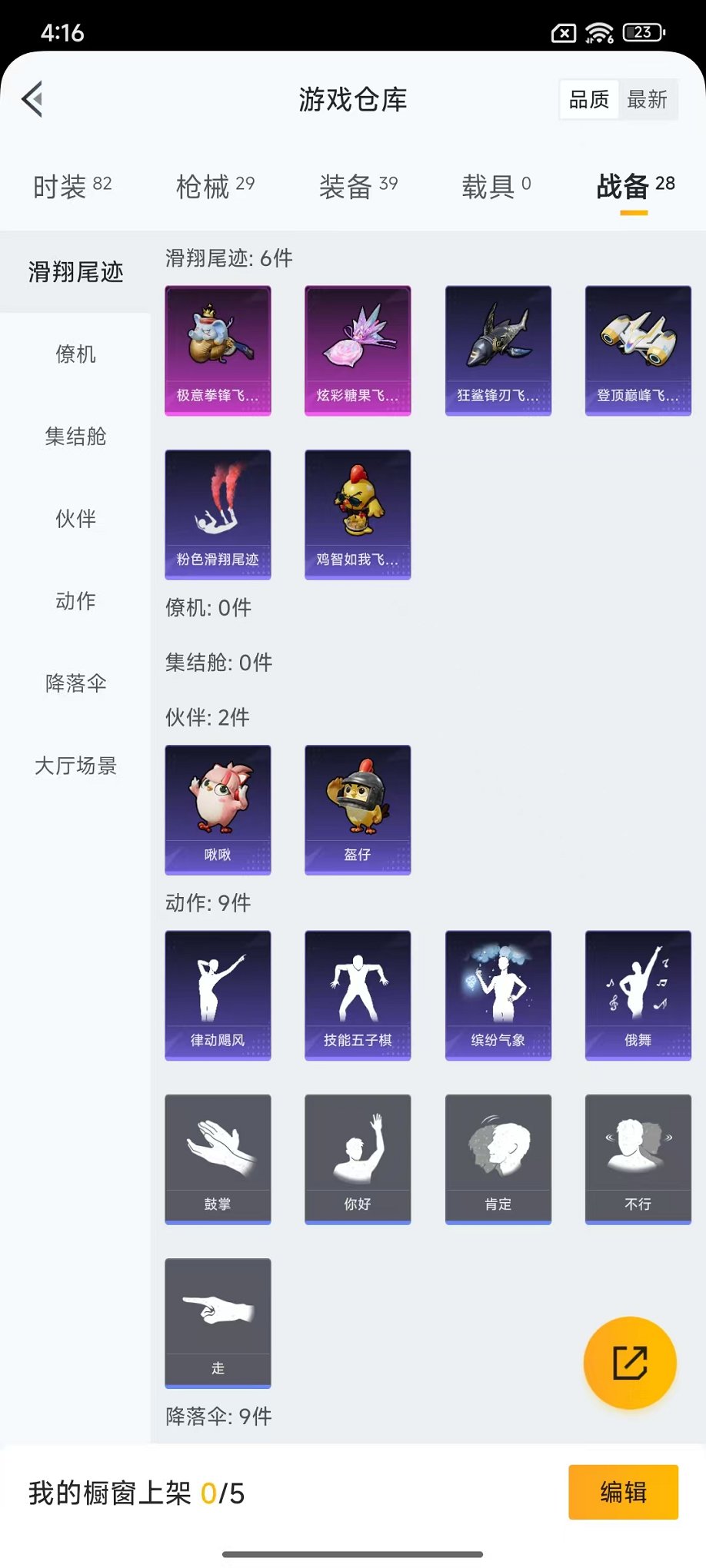The height and width of the screenshot is (1568, 706).
Task: Switch to the 载具 tab
Action: pyautogui.click(x=496, y=186)
